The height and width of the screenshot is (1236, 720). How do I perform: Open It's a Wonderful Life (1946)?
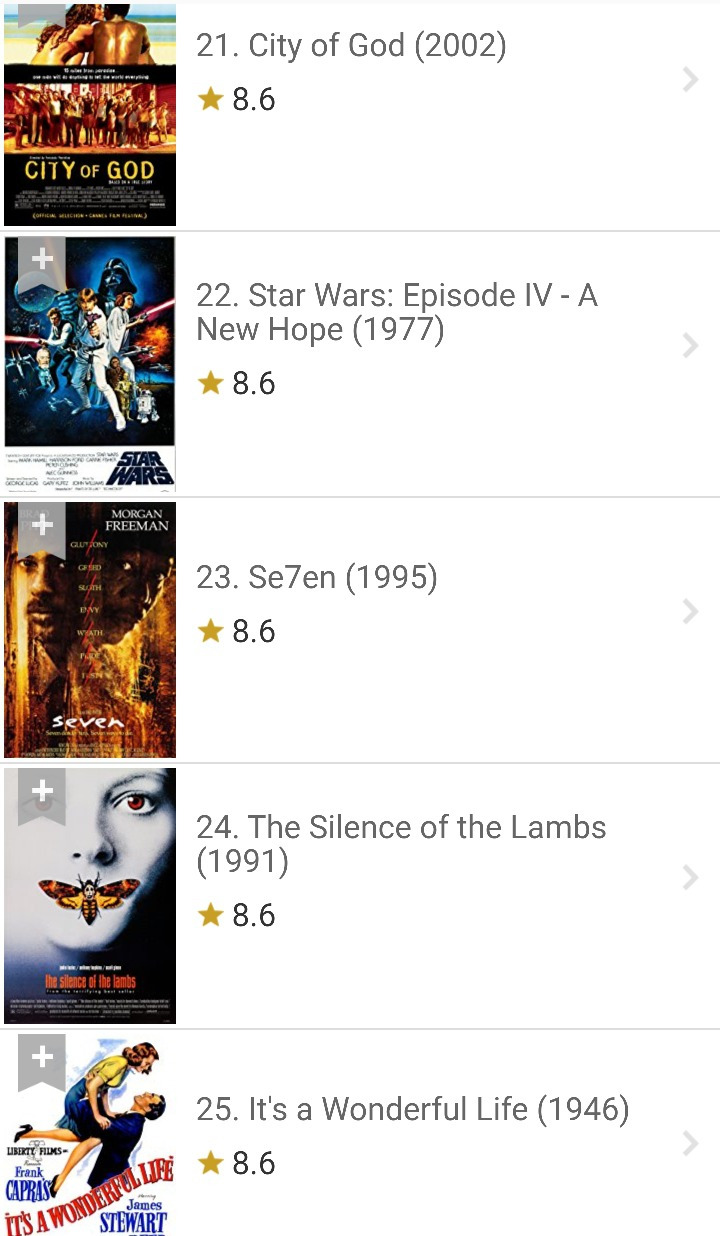(360, 1133)
